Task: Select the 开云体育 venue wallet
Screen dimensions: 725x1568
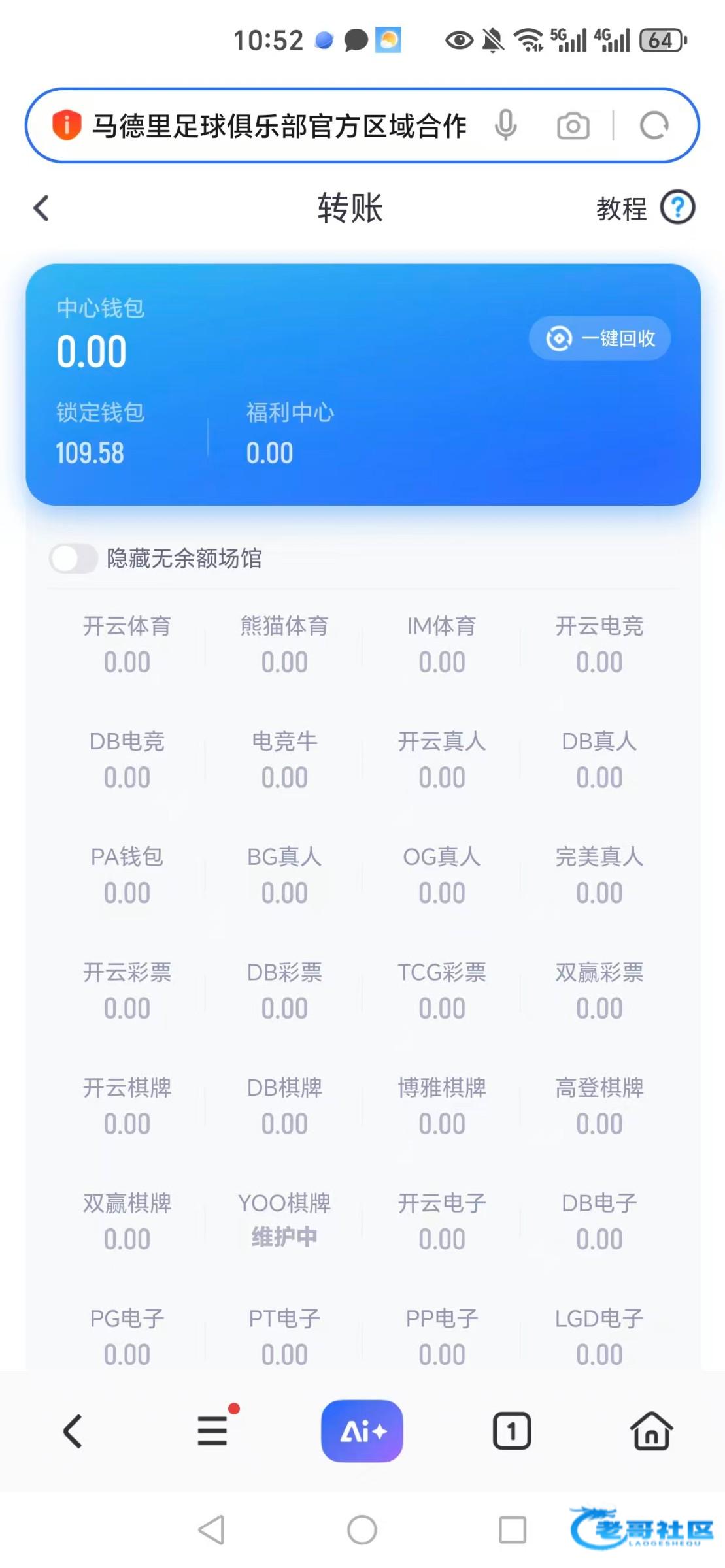Action: 127,644
